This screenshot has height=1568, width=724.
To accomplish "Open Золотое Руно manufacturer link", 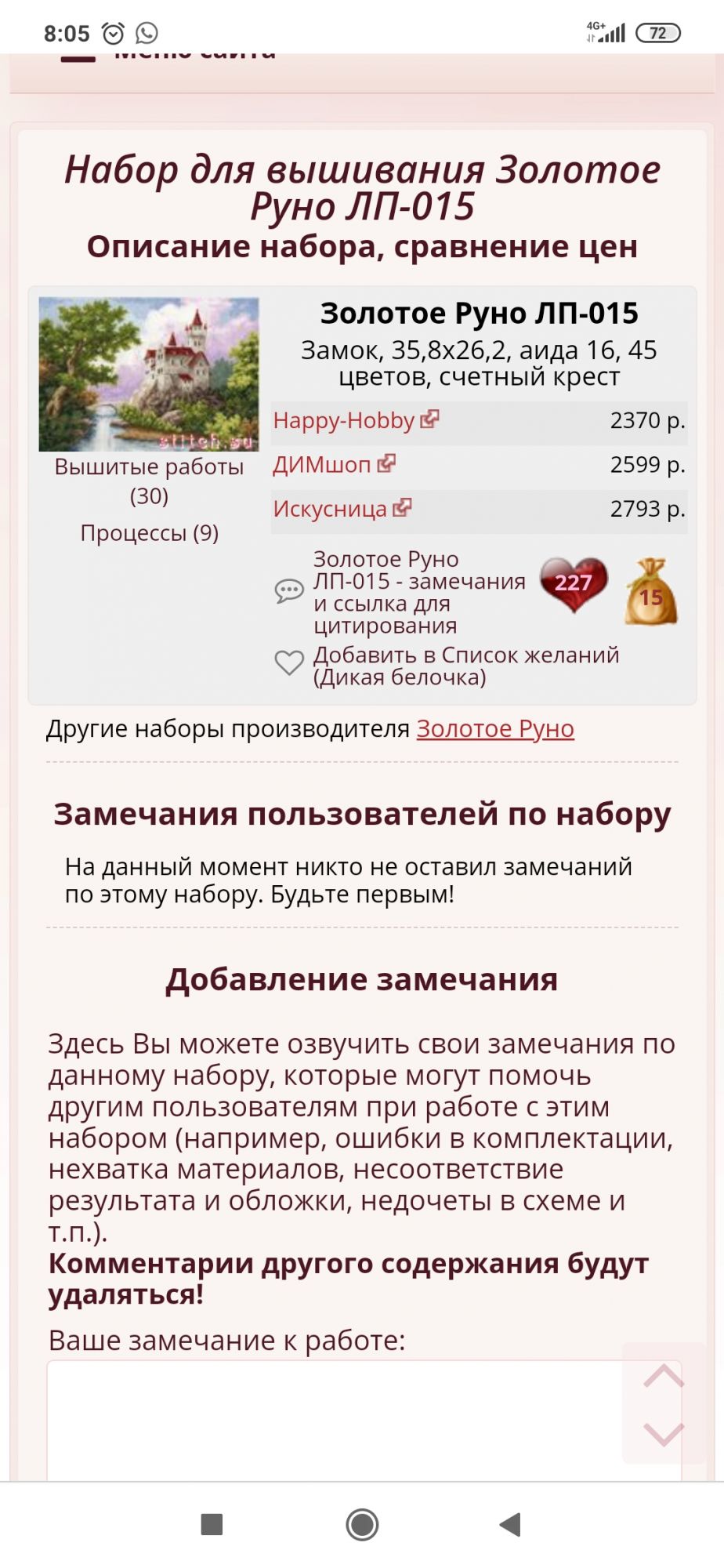I will coord(495,729).
